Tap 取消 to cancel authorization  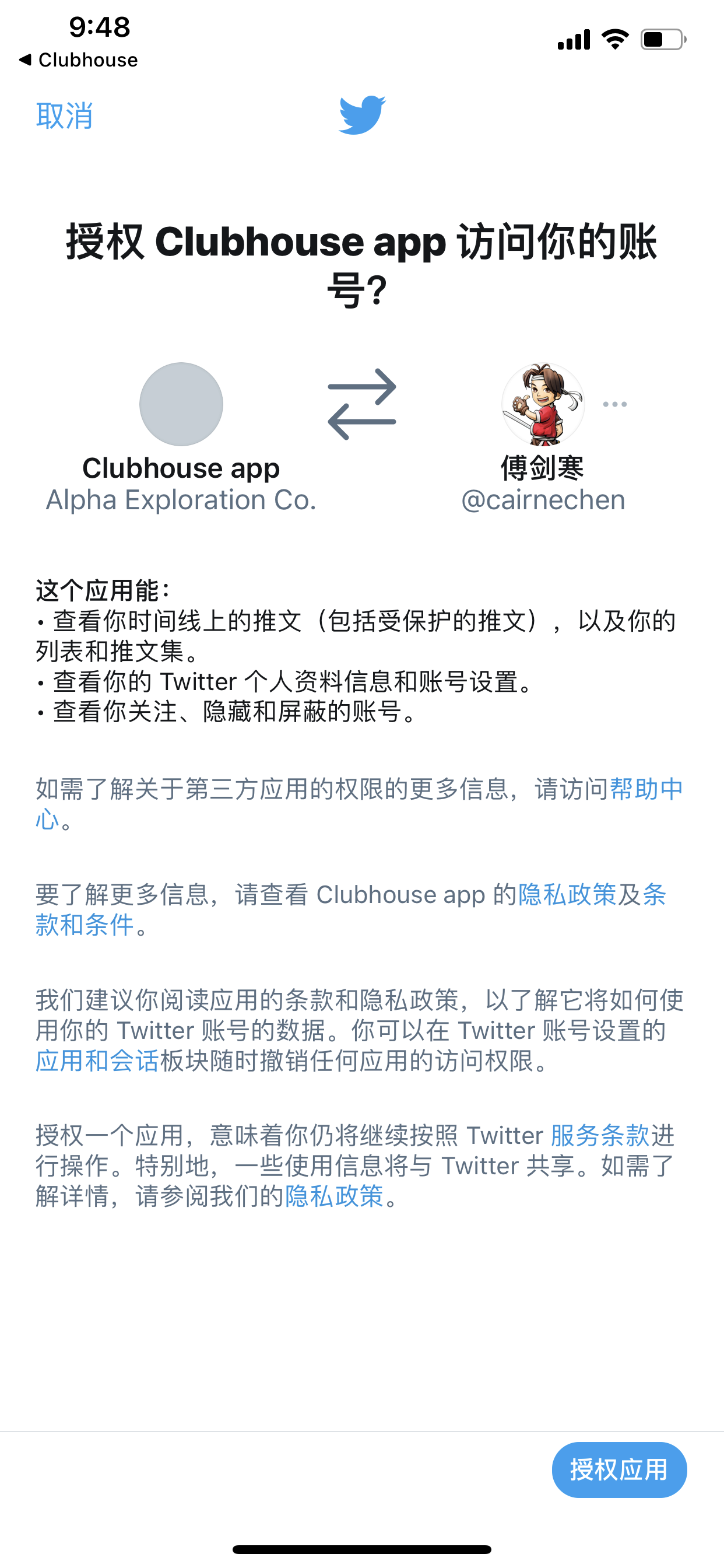pos(65,115)
